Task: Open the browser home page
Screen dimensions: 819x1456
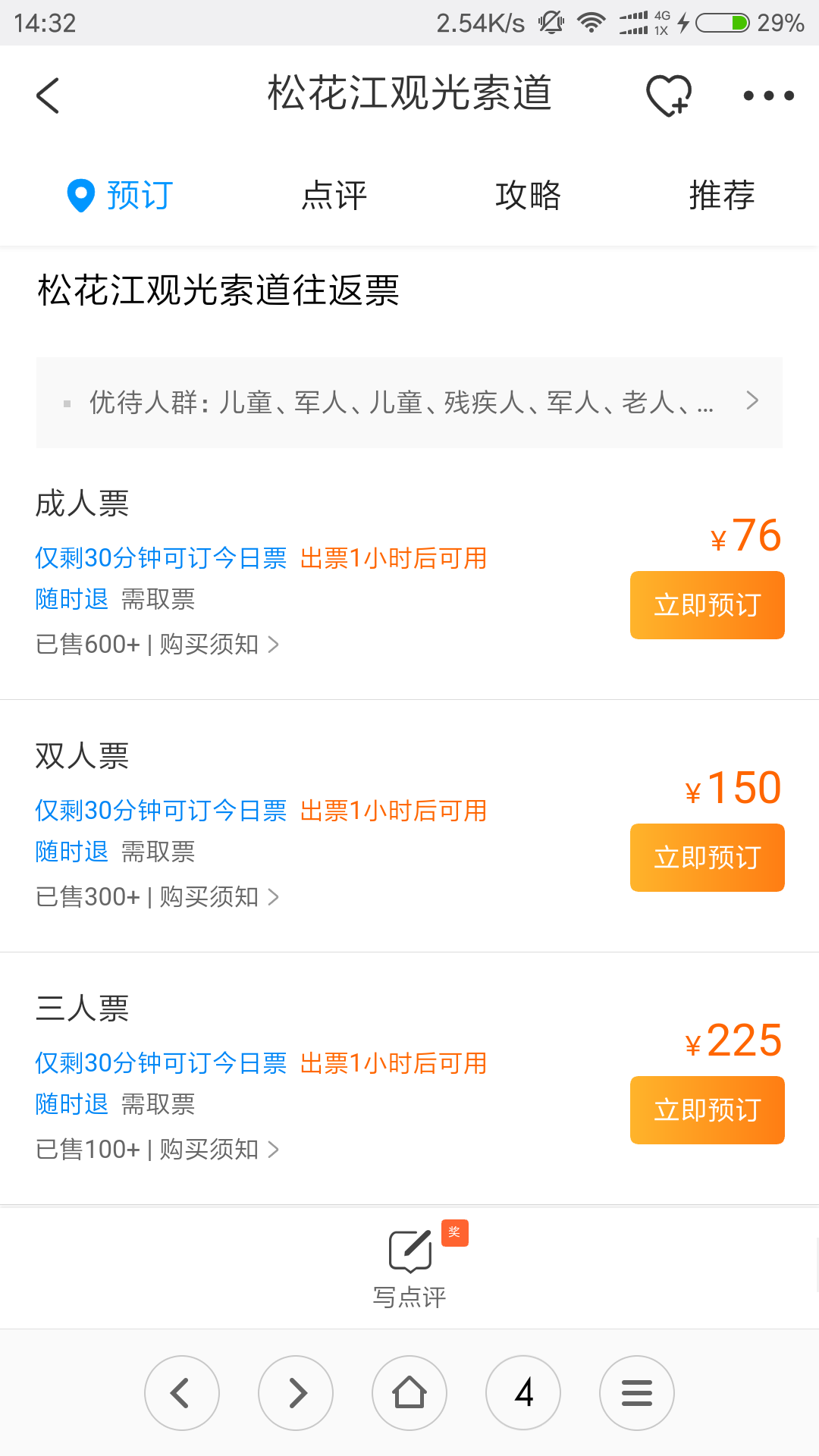Action: 409,1393
